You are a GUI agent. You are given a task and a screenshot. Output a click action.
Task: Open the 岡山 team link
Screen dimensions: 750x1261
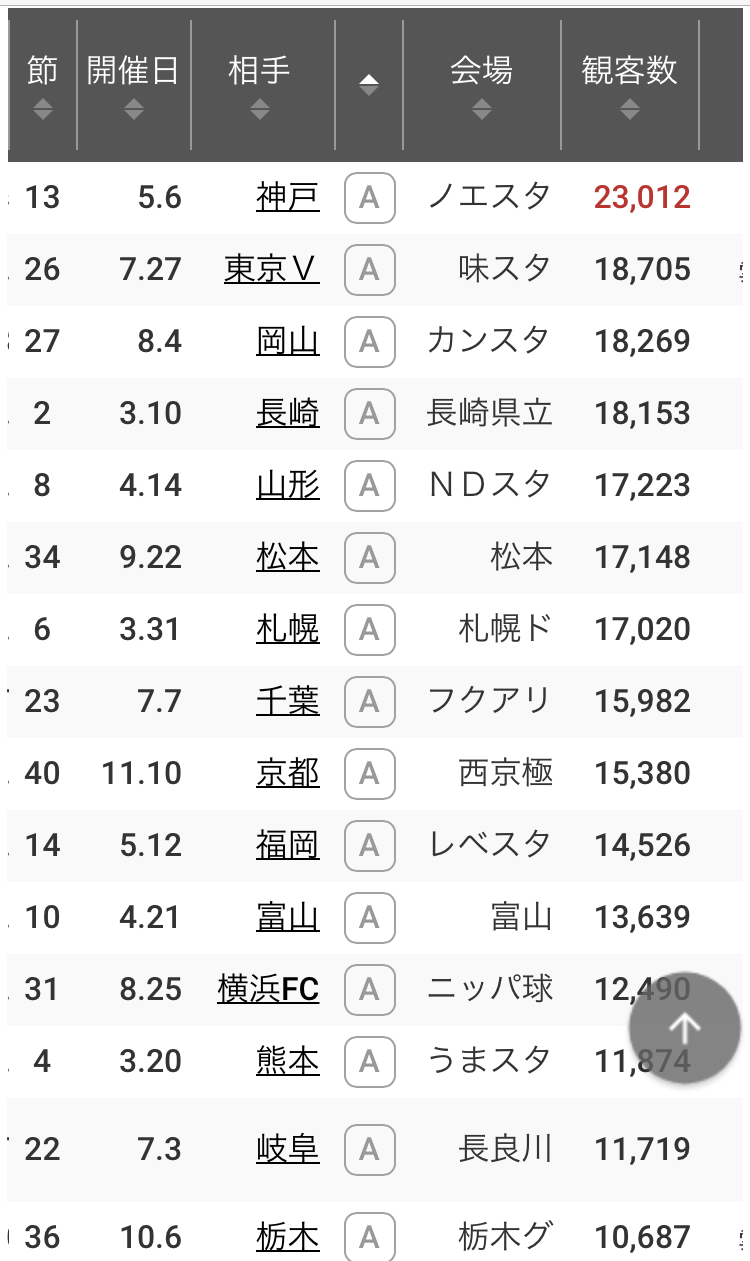(288, 341)
